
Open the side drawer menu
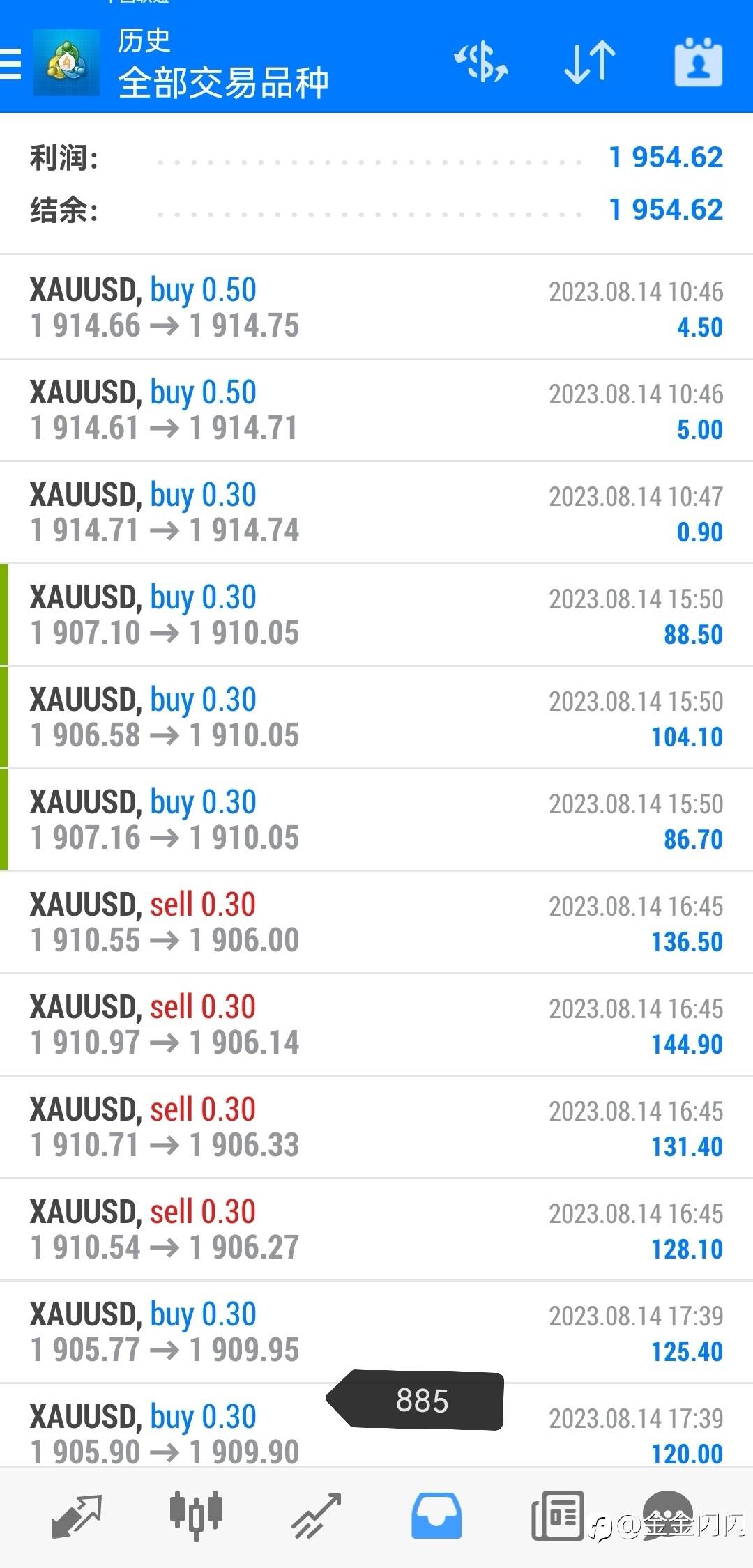(11, 64)
